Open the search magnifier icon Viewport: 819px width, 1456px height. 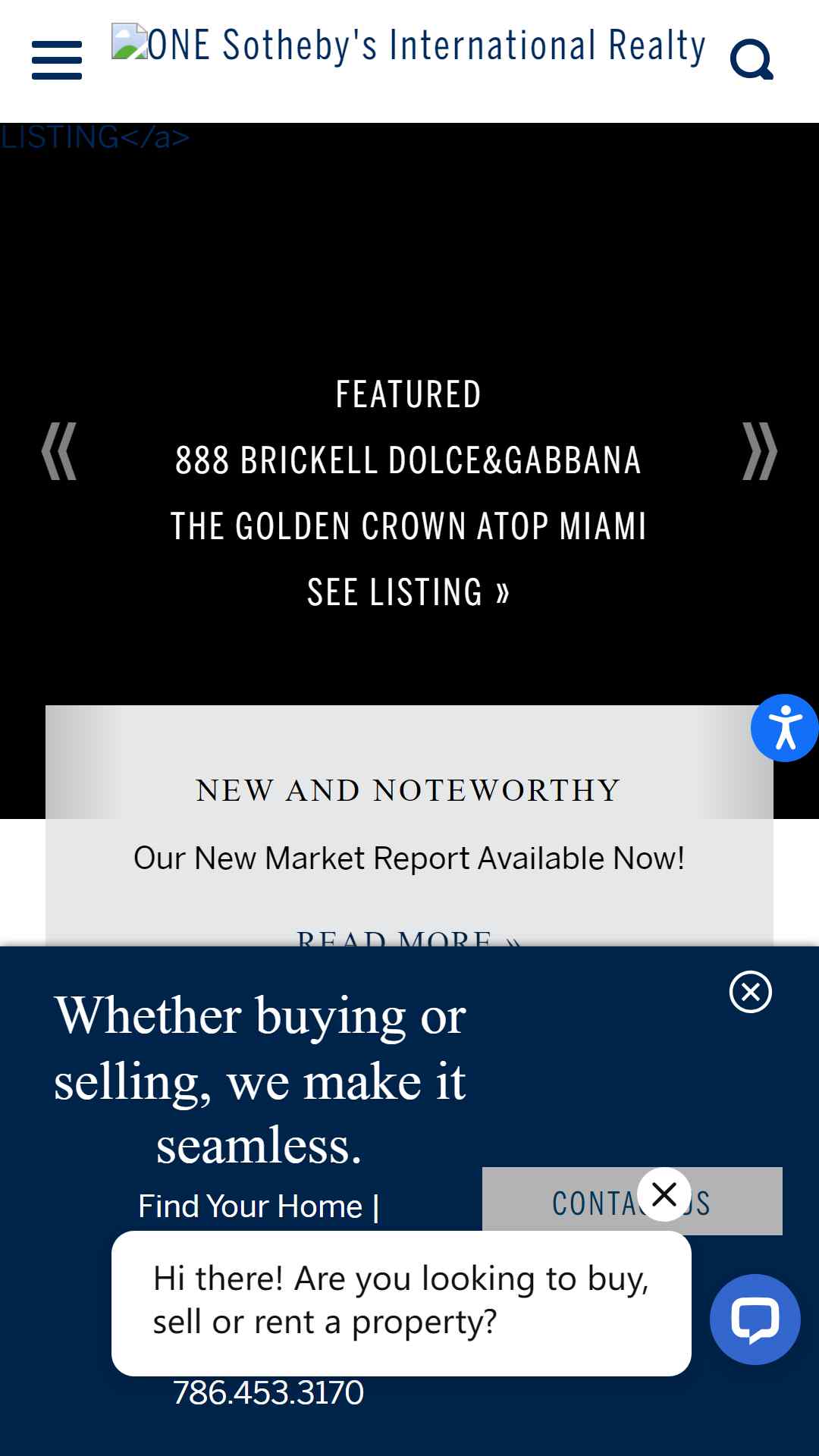pos(752,60)
